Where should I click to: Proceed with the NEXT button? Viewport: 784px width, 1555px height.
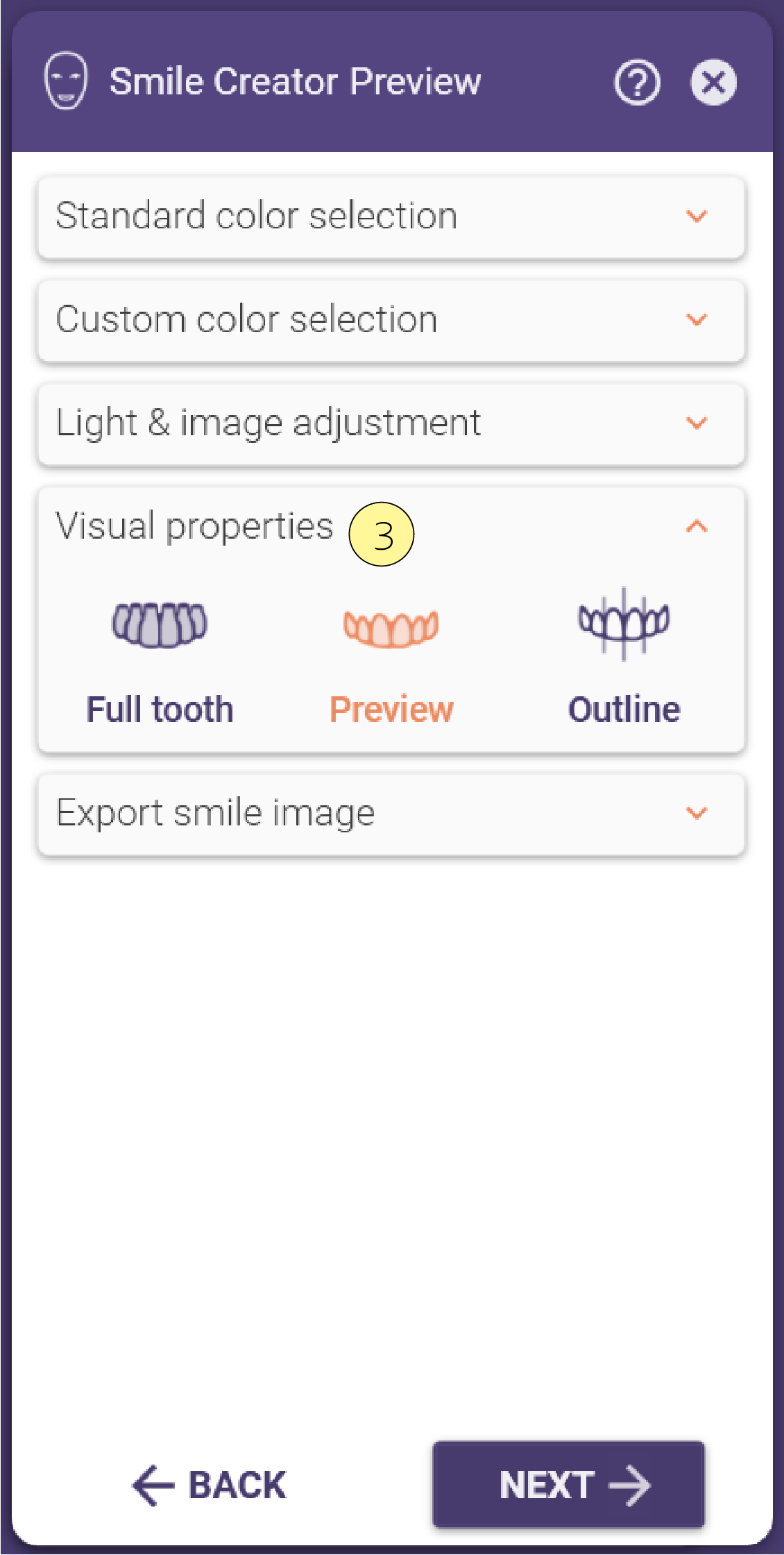pos(568,1484)
